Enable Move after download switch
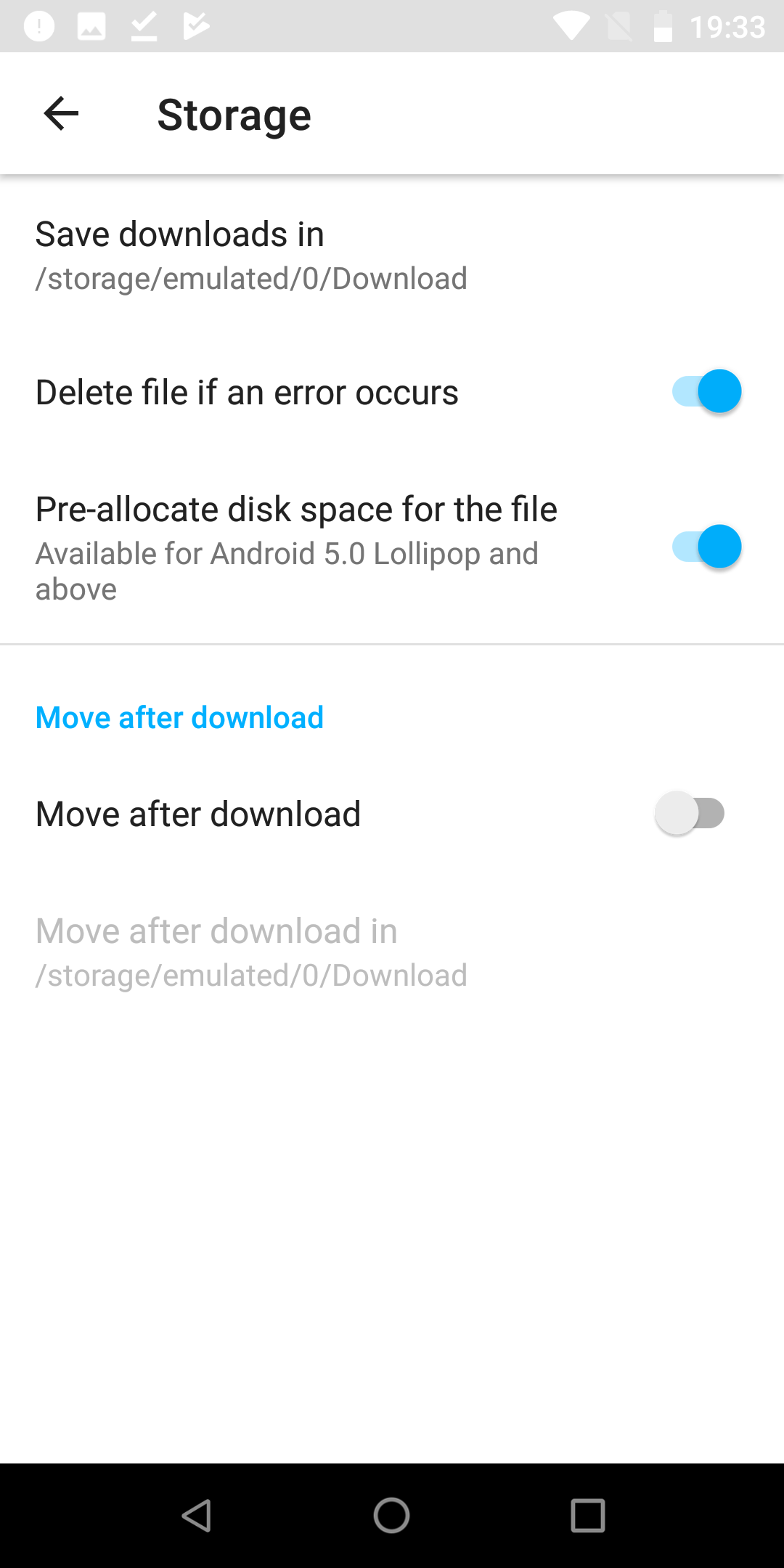This screenshot has width=784, height=1568. coord(690,813)
